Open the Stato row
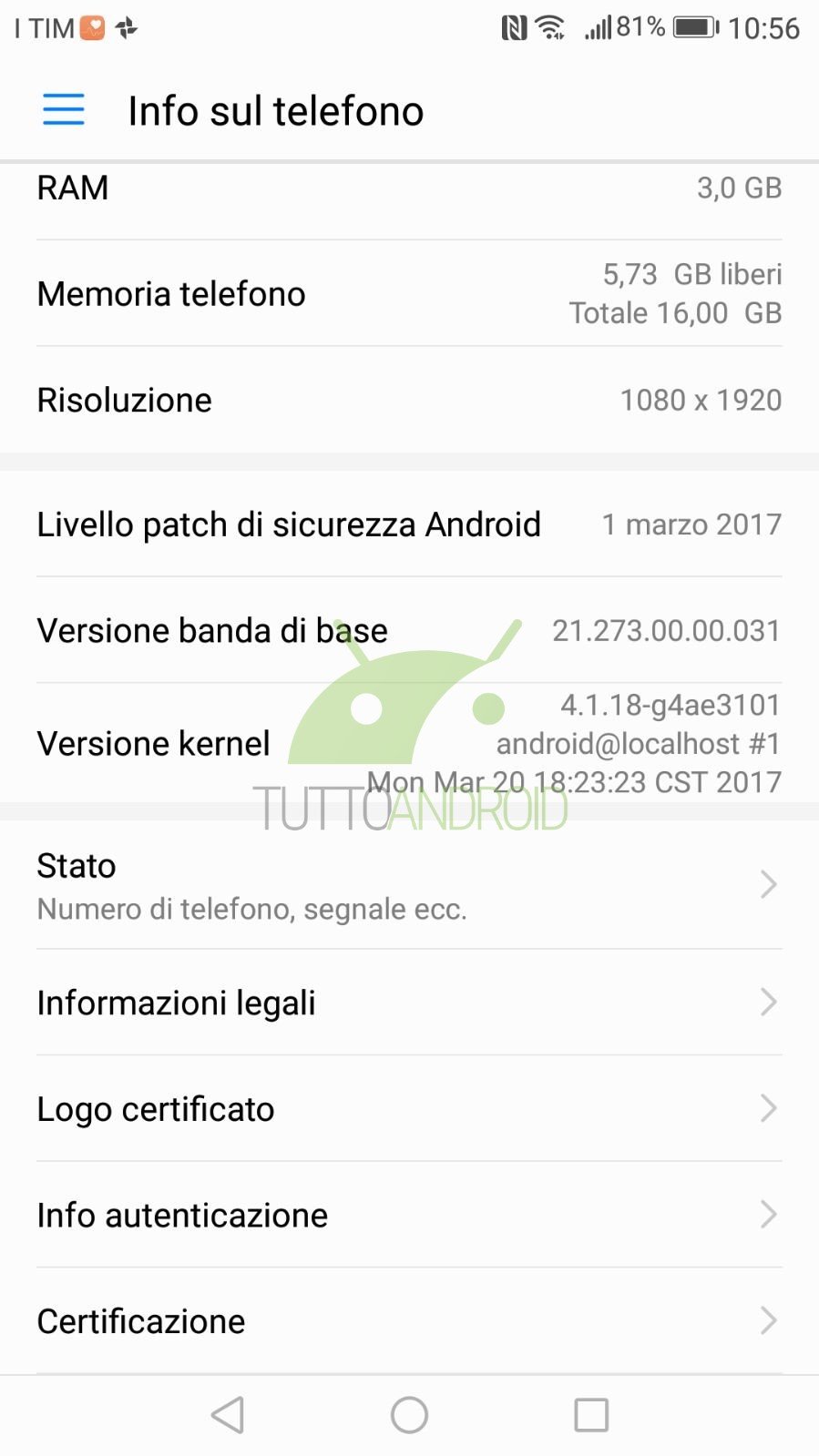The height and width of the screenshot is (1456, 819). [x=408, y=885]
